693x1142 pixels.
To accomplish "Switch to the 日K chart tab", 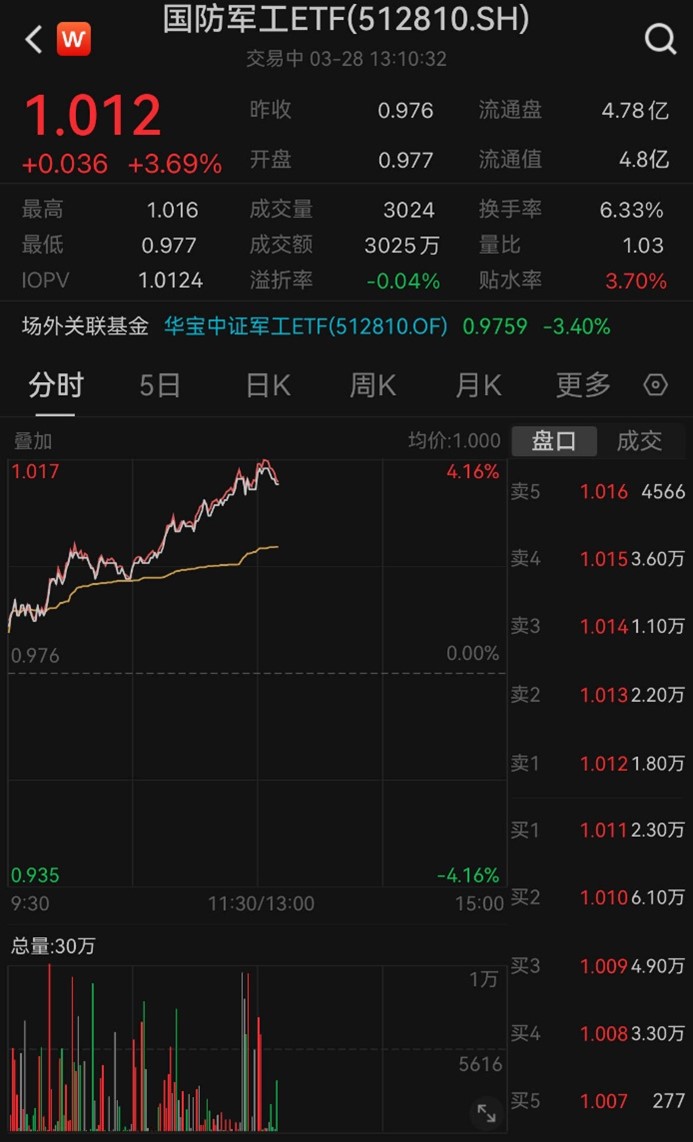I will [268, 385].
